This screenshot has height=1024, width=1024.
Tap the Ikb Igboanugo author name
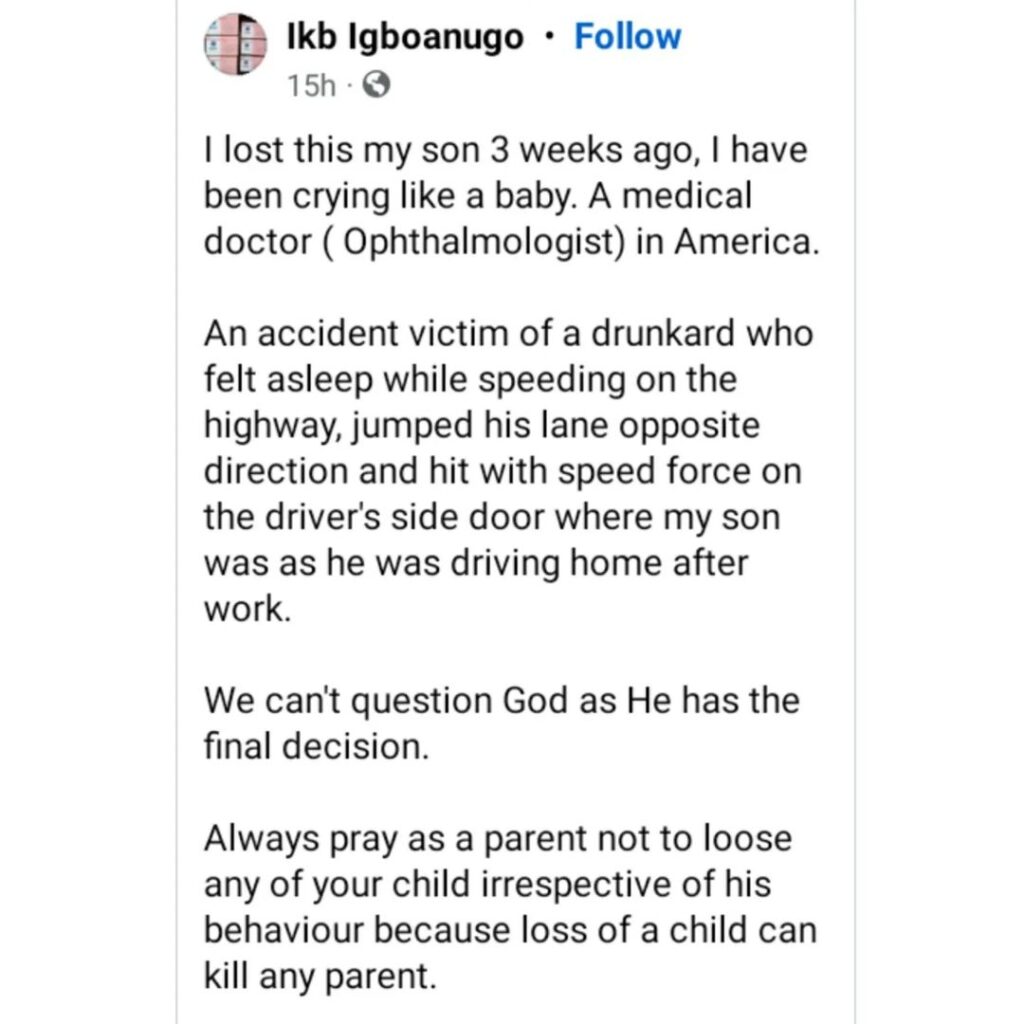click(404, 38)
